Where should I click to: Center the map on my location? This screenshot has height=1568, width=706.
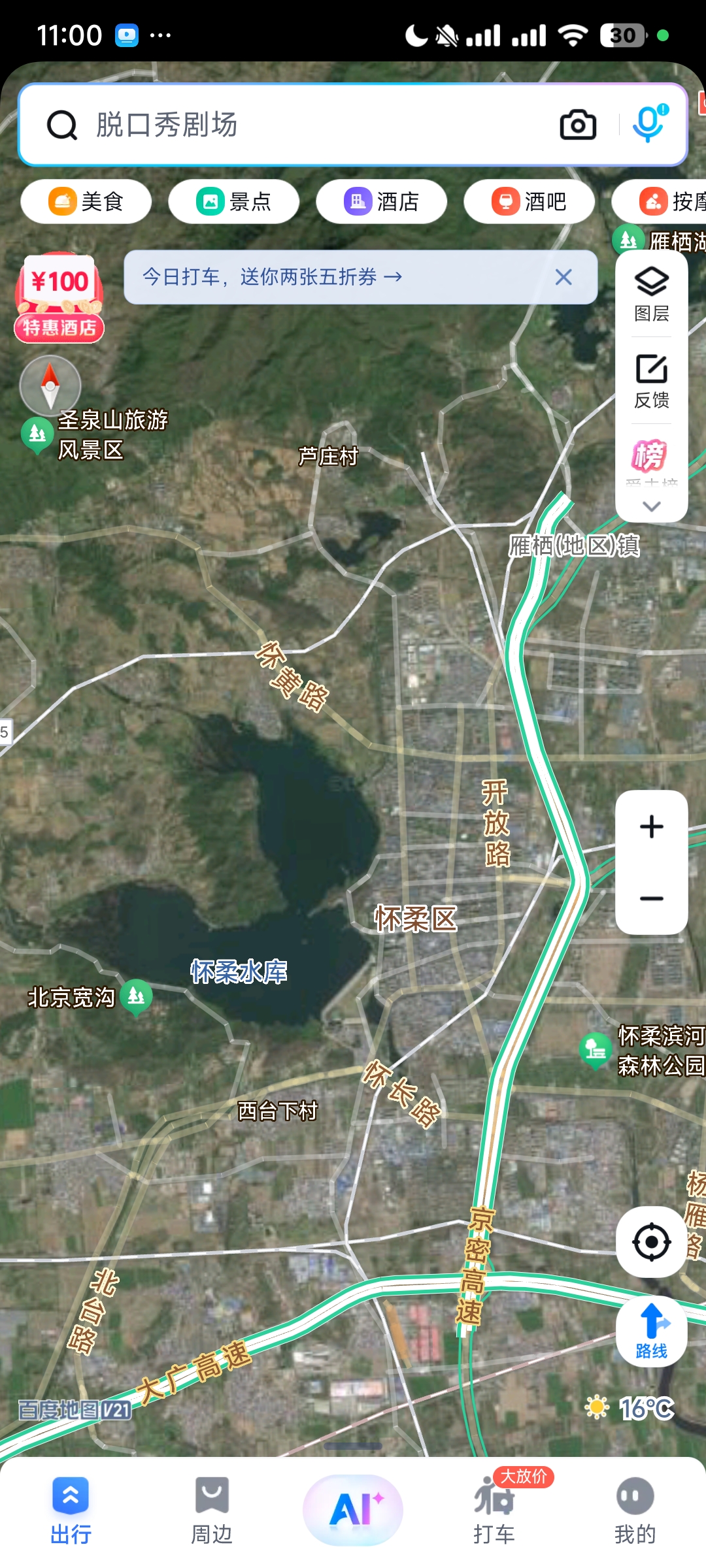(652, 1242)
